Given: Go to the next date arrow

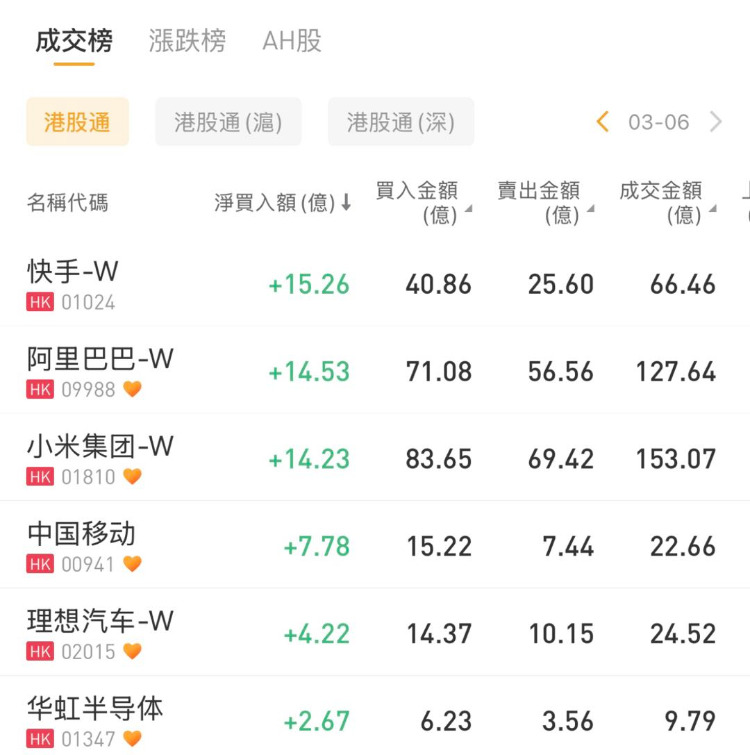Looking at the screenshot, I should [x=716, y=122].
